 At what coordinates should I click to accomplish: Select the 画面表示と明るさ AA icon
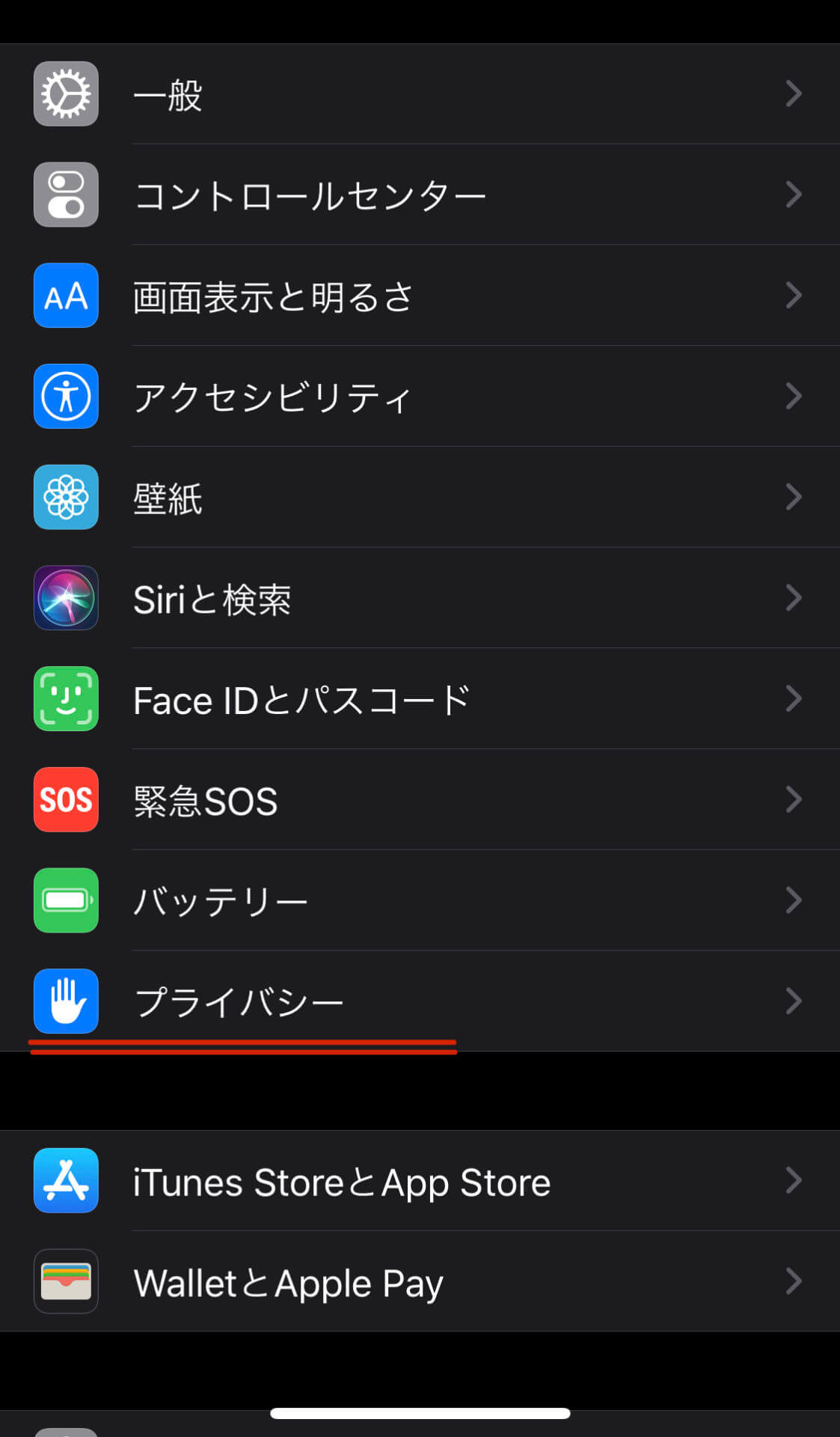pyautogui.click(x=66, y=296)
